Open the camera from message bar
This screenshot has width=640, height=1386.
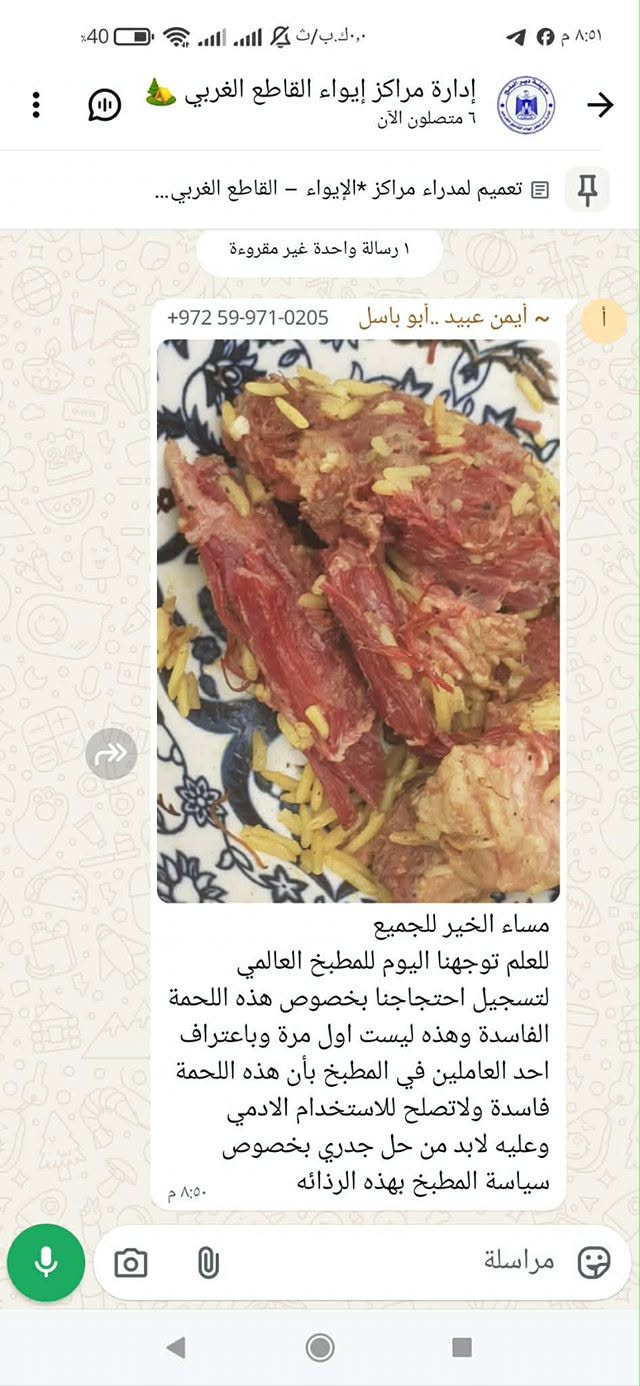(x=130, y=1263)
